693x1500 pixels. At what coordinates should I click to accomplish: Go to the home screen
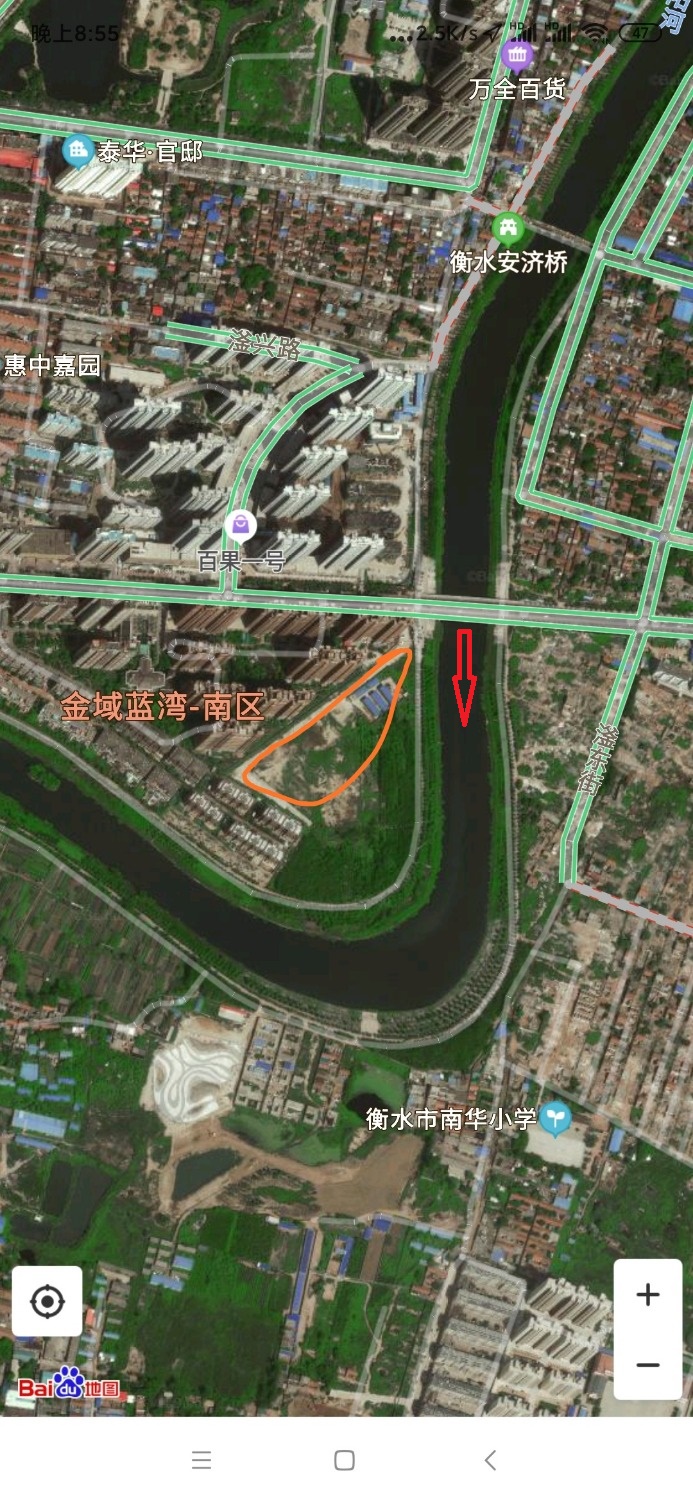345,1460
